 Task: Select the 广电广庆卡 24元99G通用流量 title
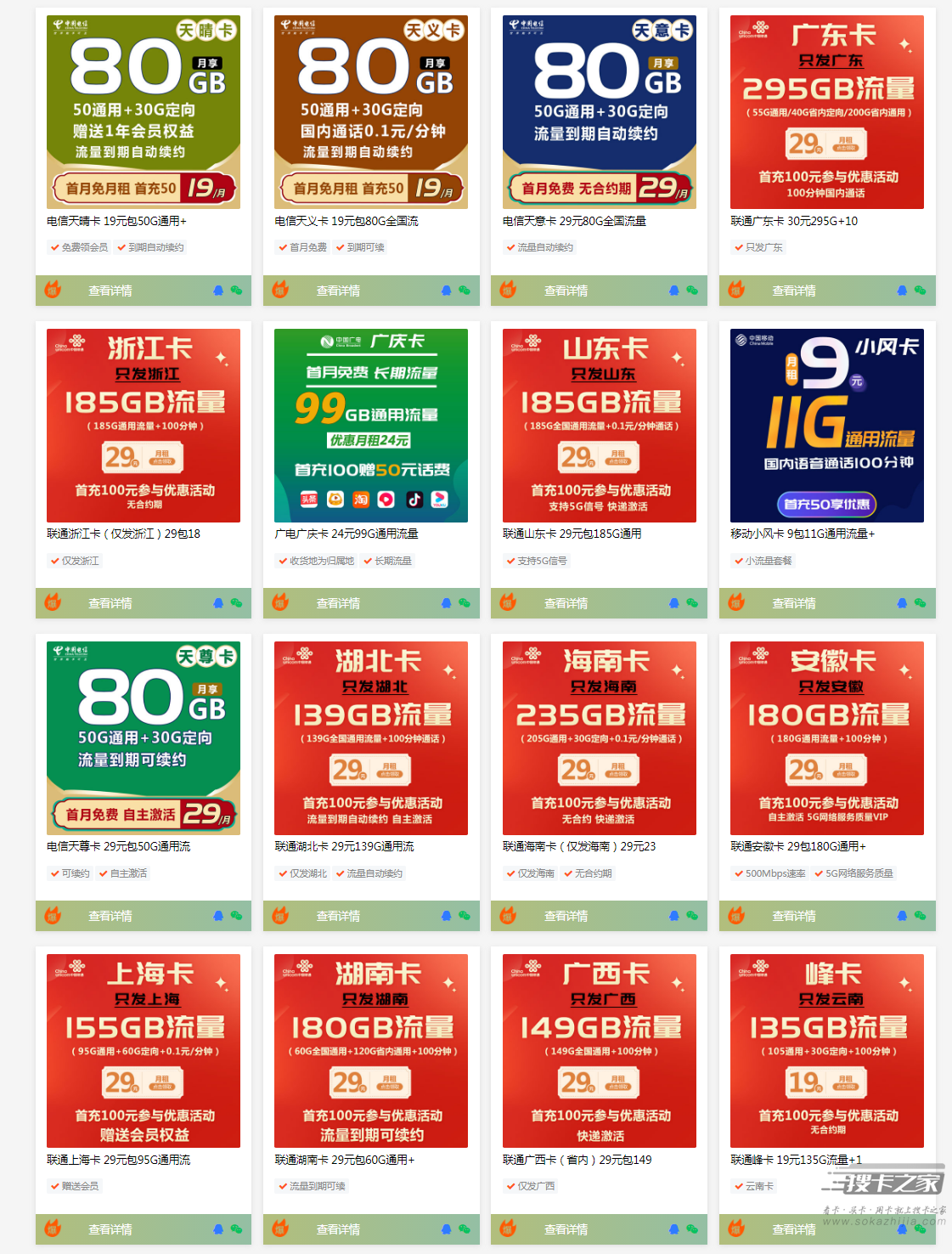click(346, 534)
